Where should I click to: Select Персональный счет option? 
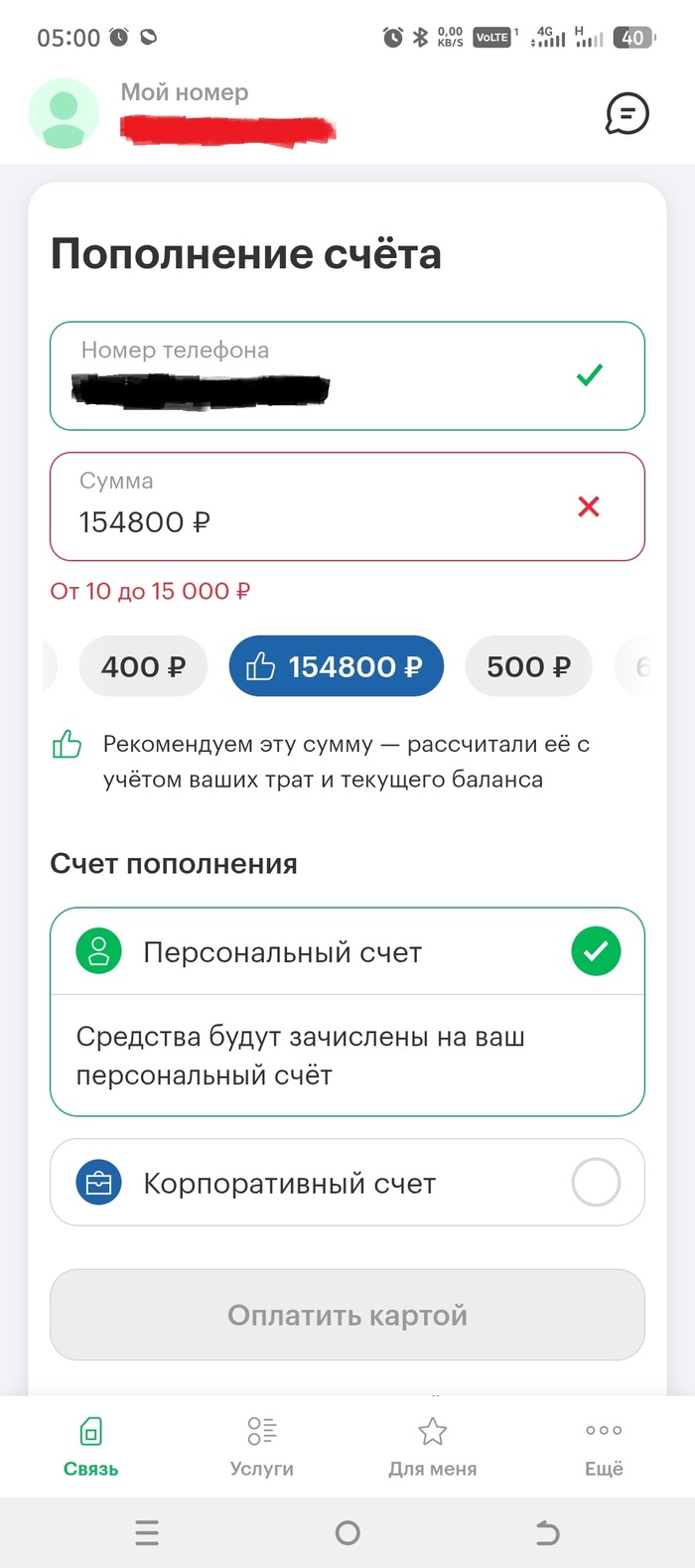(347, 952)
